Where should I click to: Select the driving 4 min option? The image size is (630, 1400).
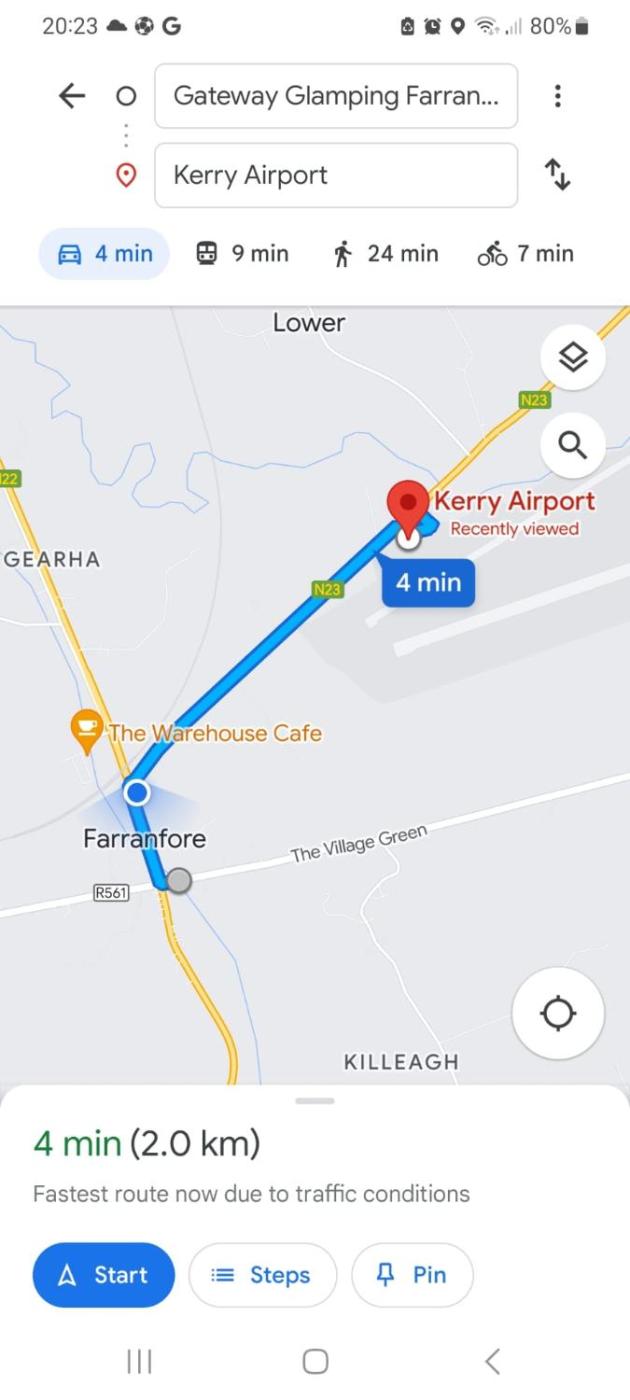104,254
